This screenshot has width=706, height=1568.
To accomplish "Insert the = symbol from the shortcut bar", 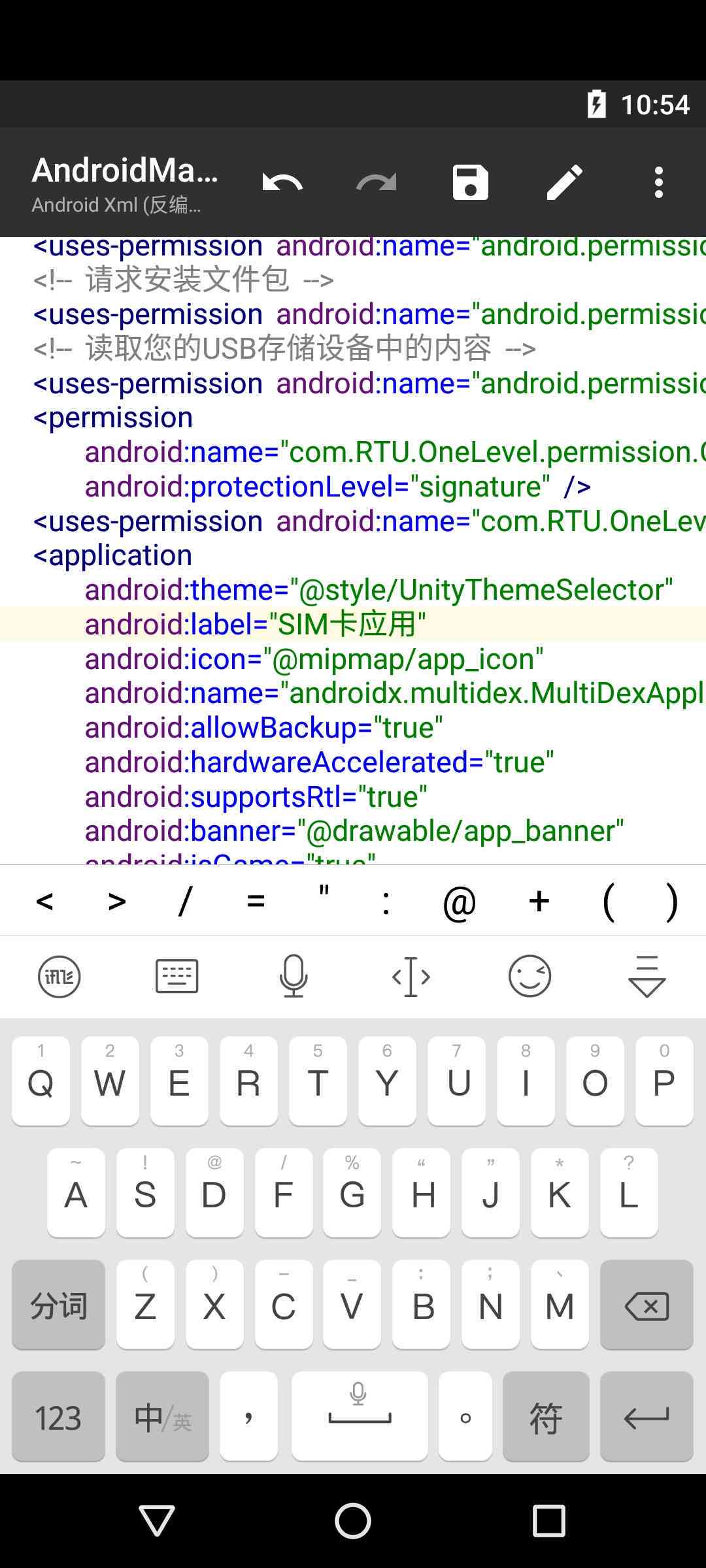I will coord(256,902).
